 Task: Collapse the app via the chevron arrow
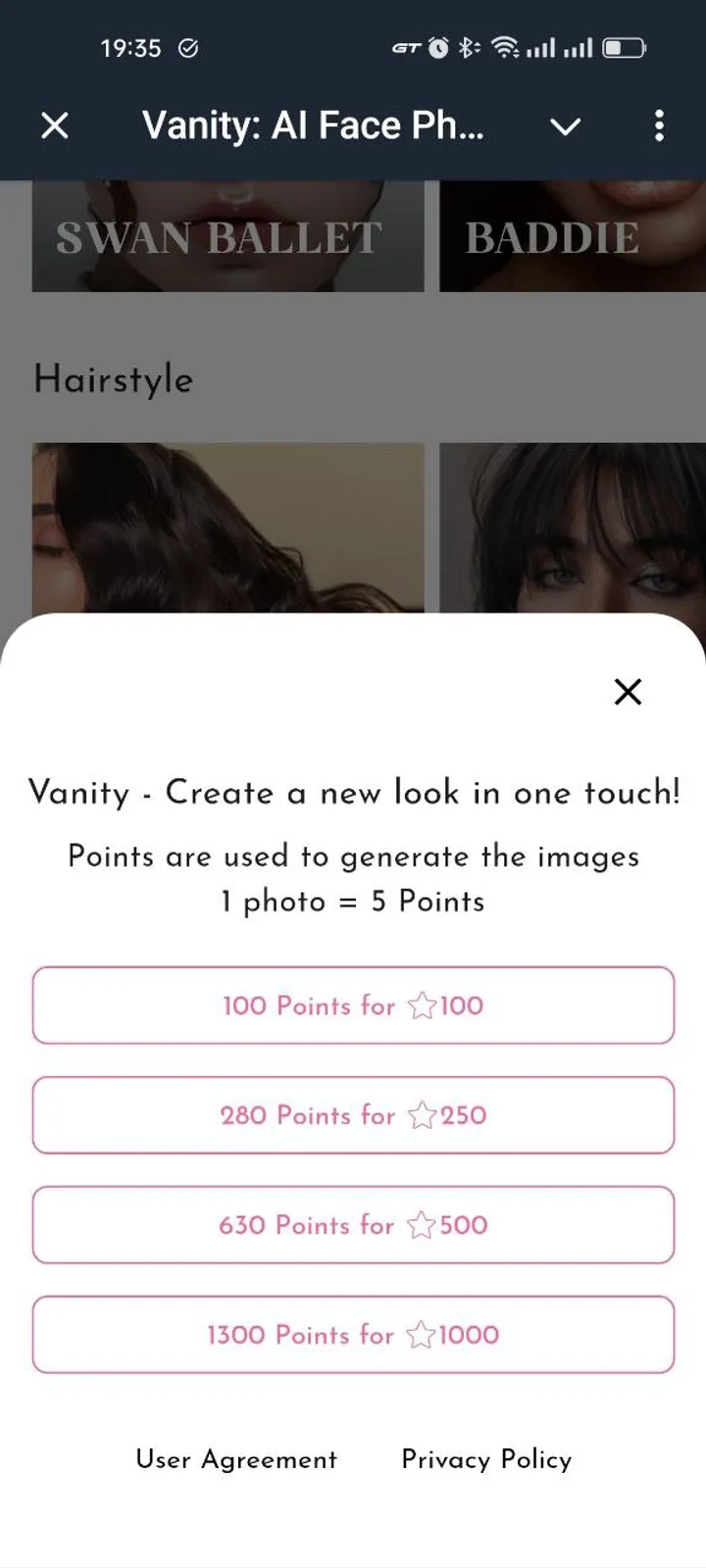[566, 126]
